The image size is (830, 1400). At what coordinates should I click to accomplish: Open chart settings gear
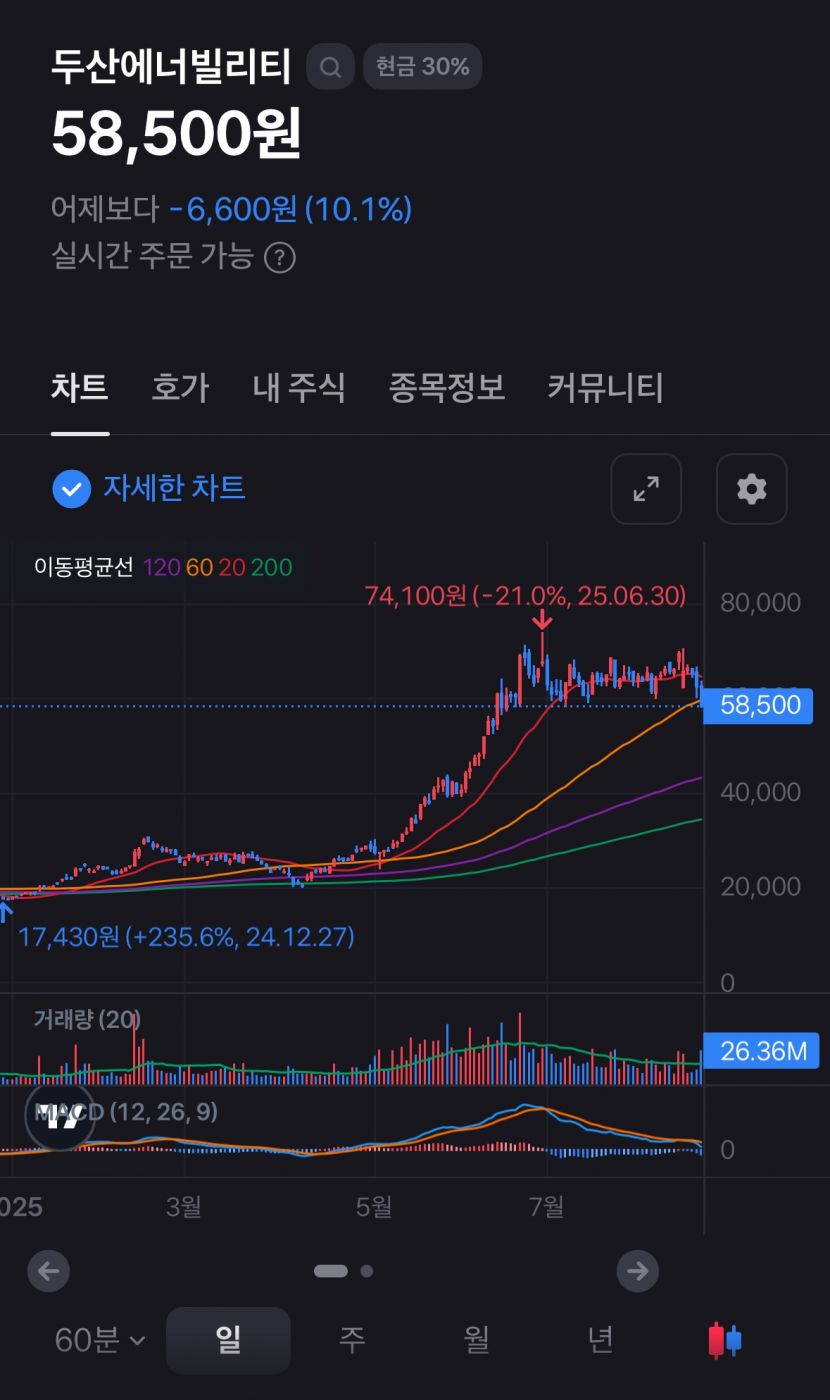coord(751,489)
